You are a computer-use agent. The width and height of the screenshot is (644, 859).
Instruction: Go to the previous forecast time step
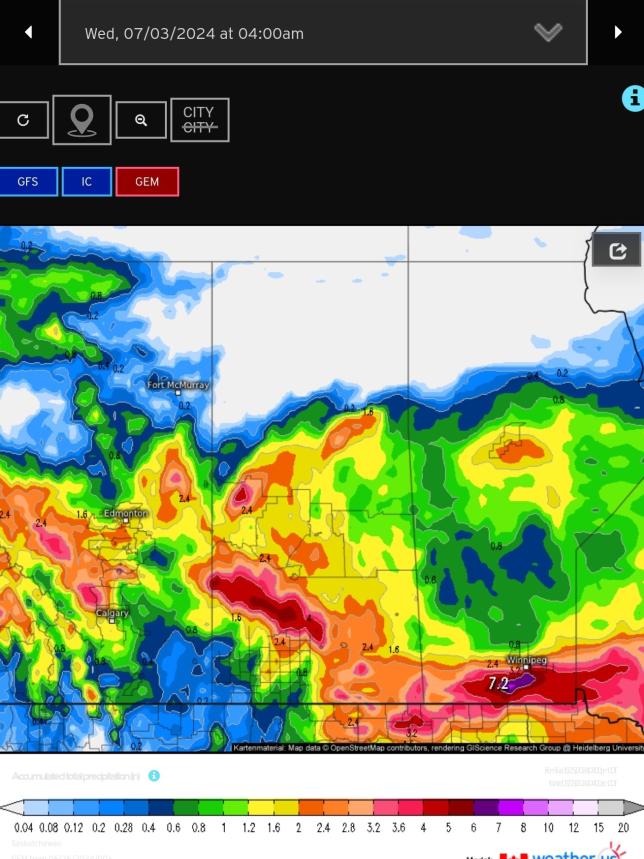click(28, 32)
